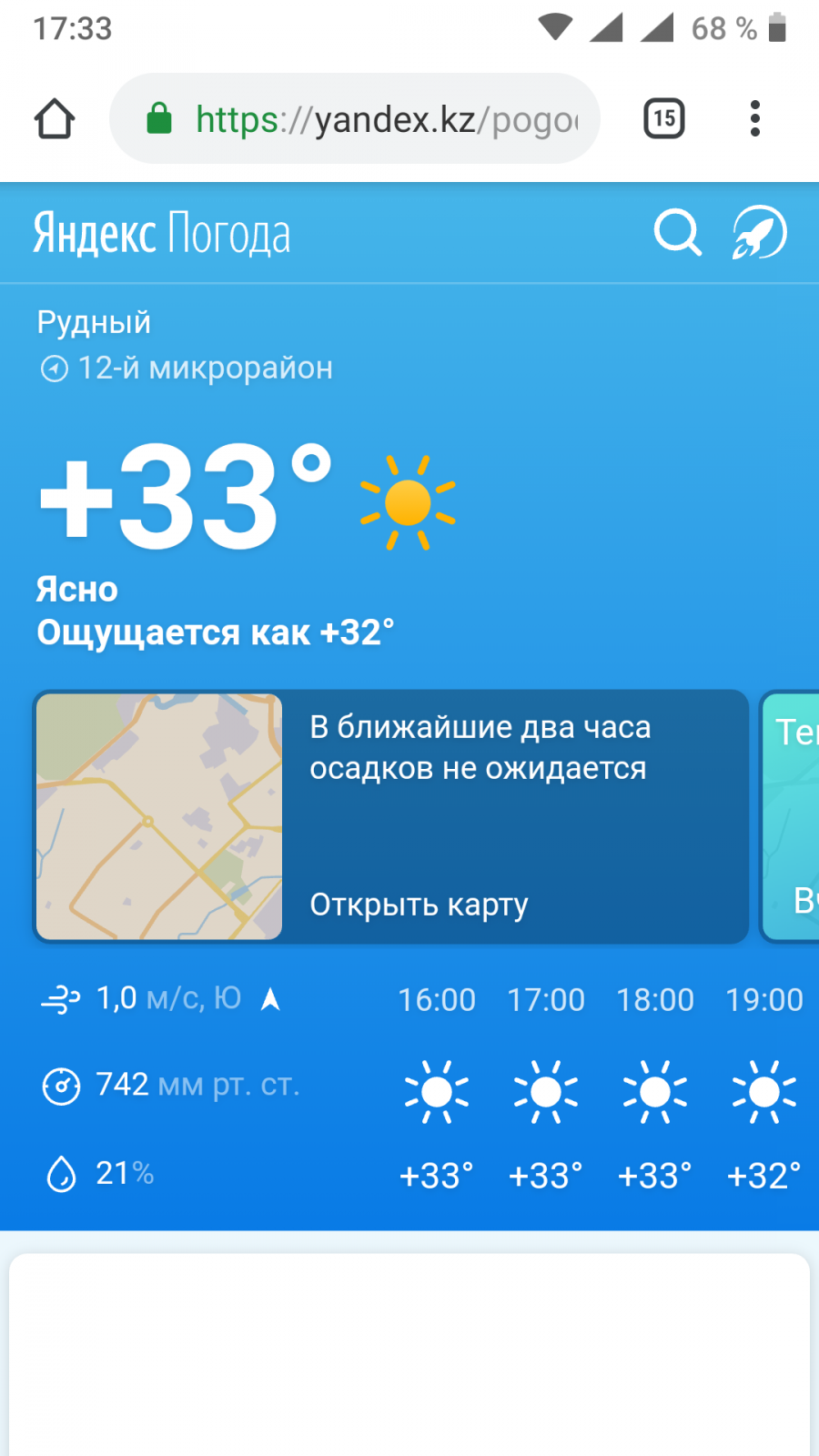
Task: Select the 16:00 hourly forecast
Action: click(437, 1087)
